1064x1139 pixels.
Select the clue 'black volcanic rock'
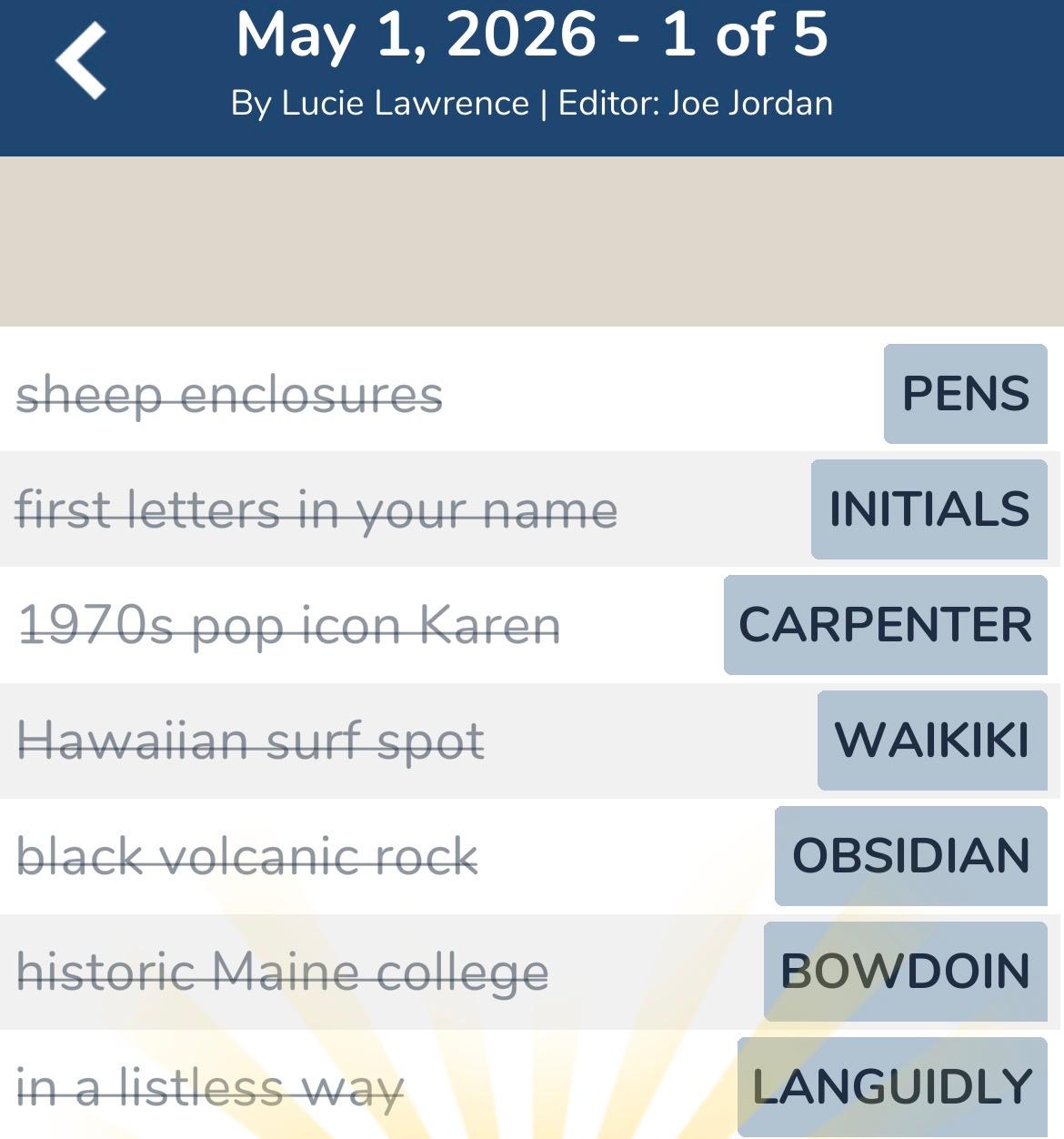click(247, 855)
